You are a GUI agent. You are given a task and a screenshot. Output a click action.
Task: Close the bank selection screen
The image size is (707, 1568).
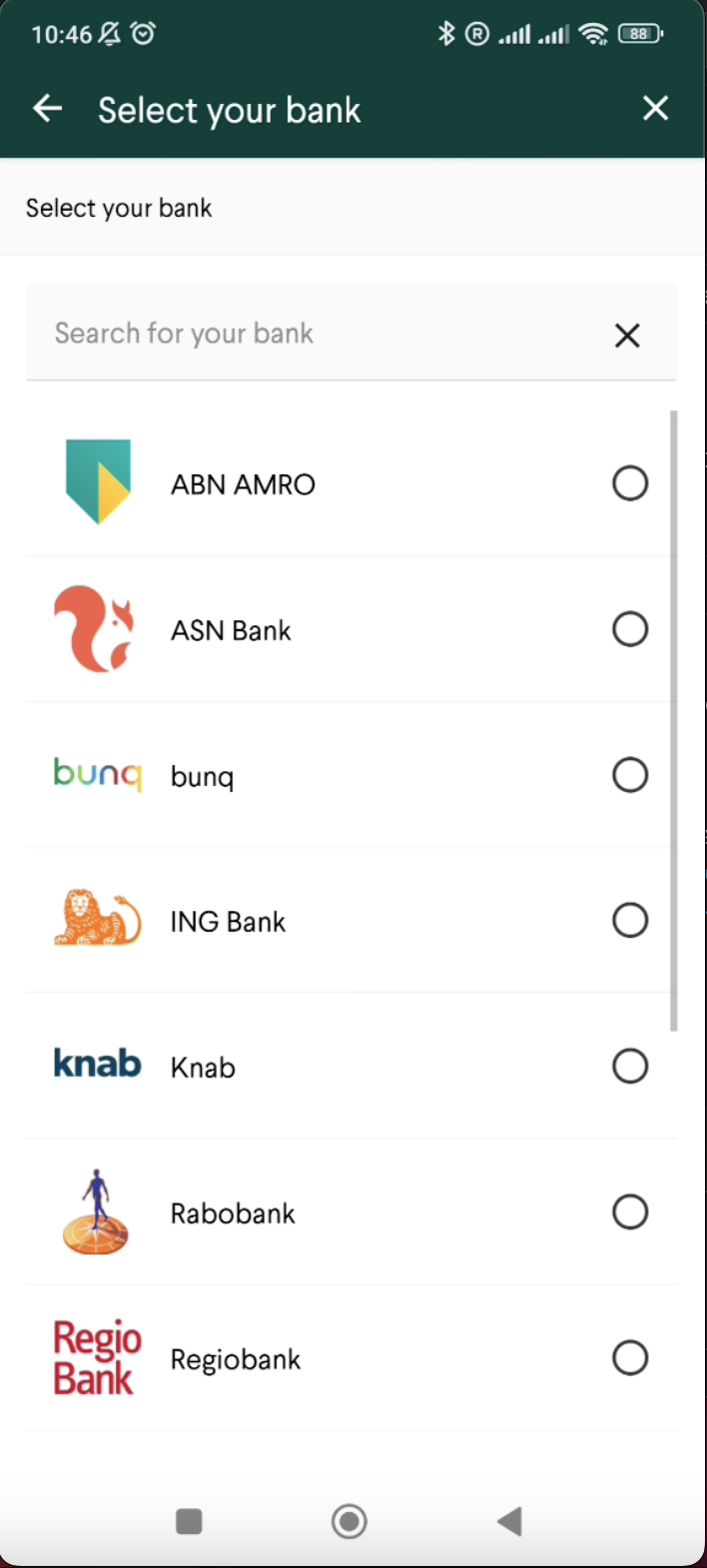[x=655, y=108]
